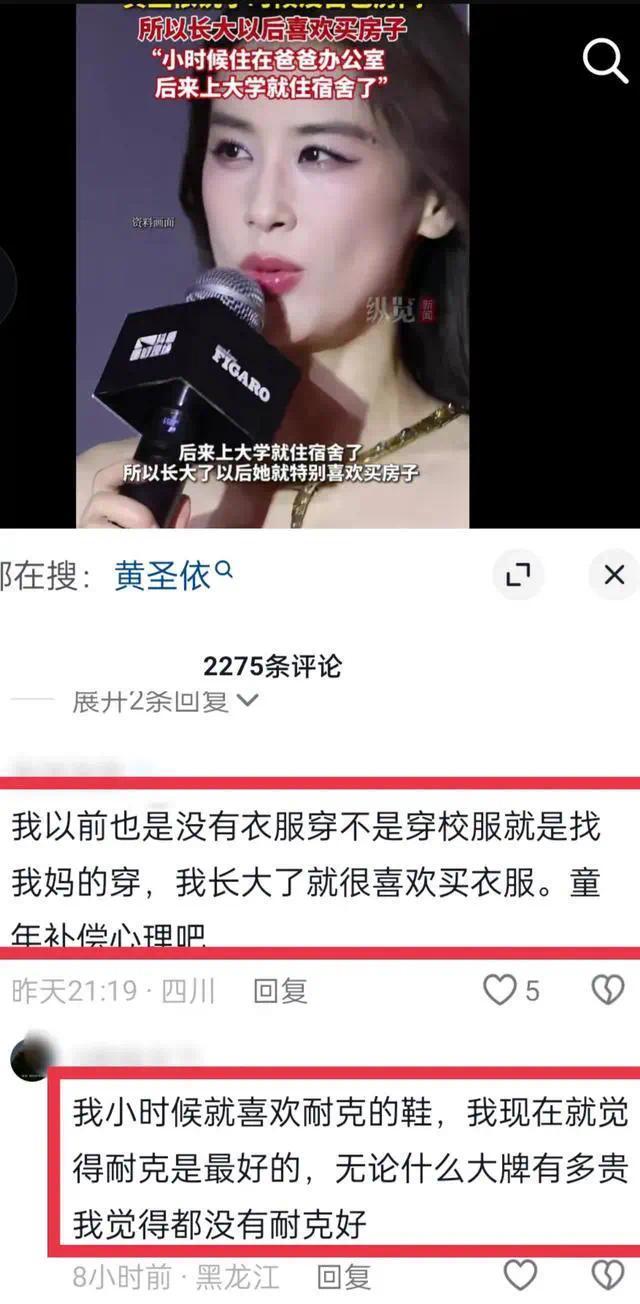The height and width of the screenshot is (1304, 640).
Task: Reply to the 四川 comment
Action: [x=279, y=991]
